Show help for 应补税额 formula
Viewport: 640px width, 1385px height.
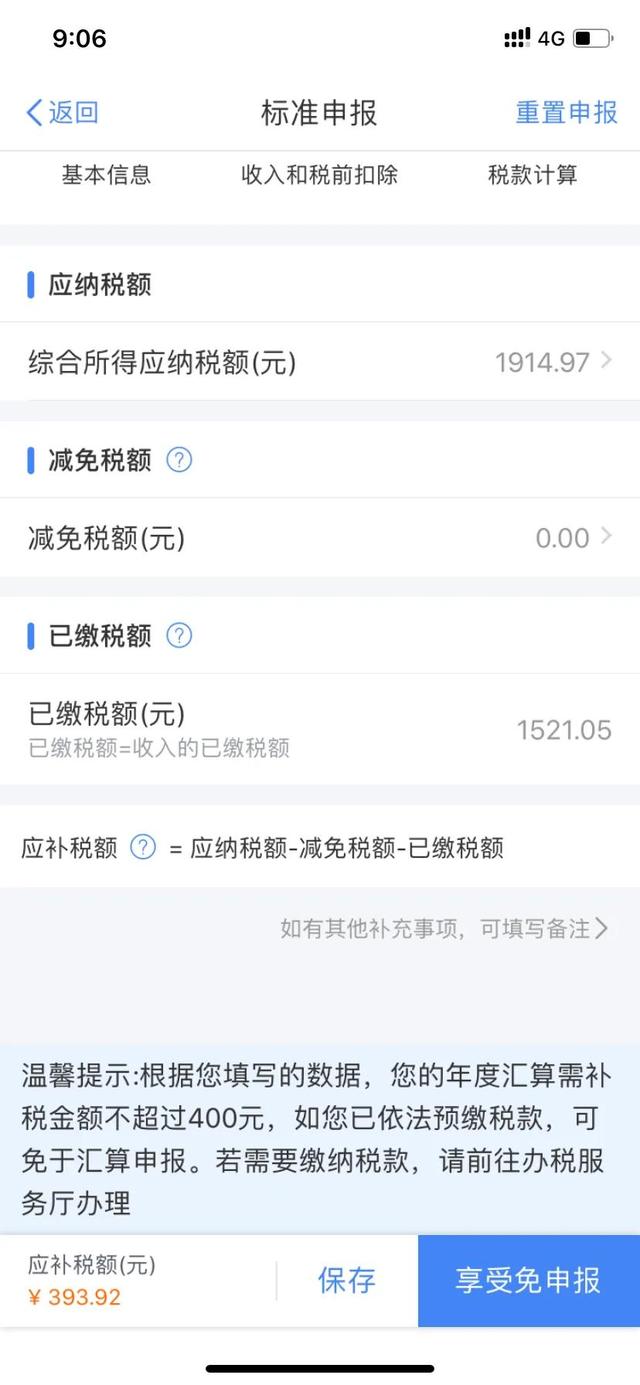pos(144,848)
